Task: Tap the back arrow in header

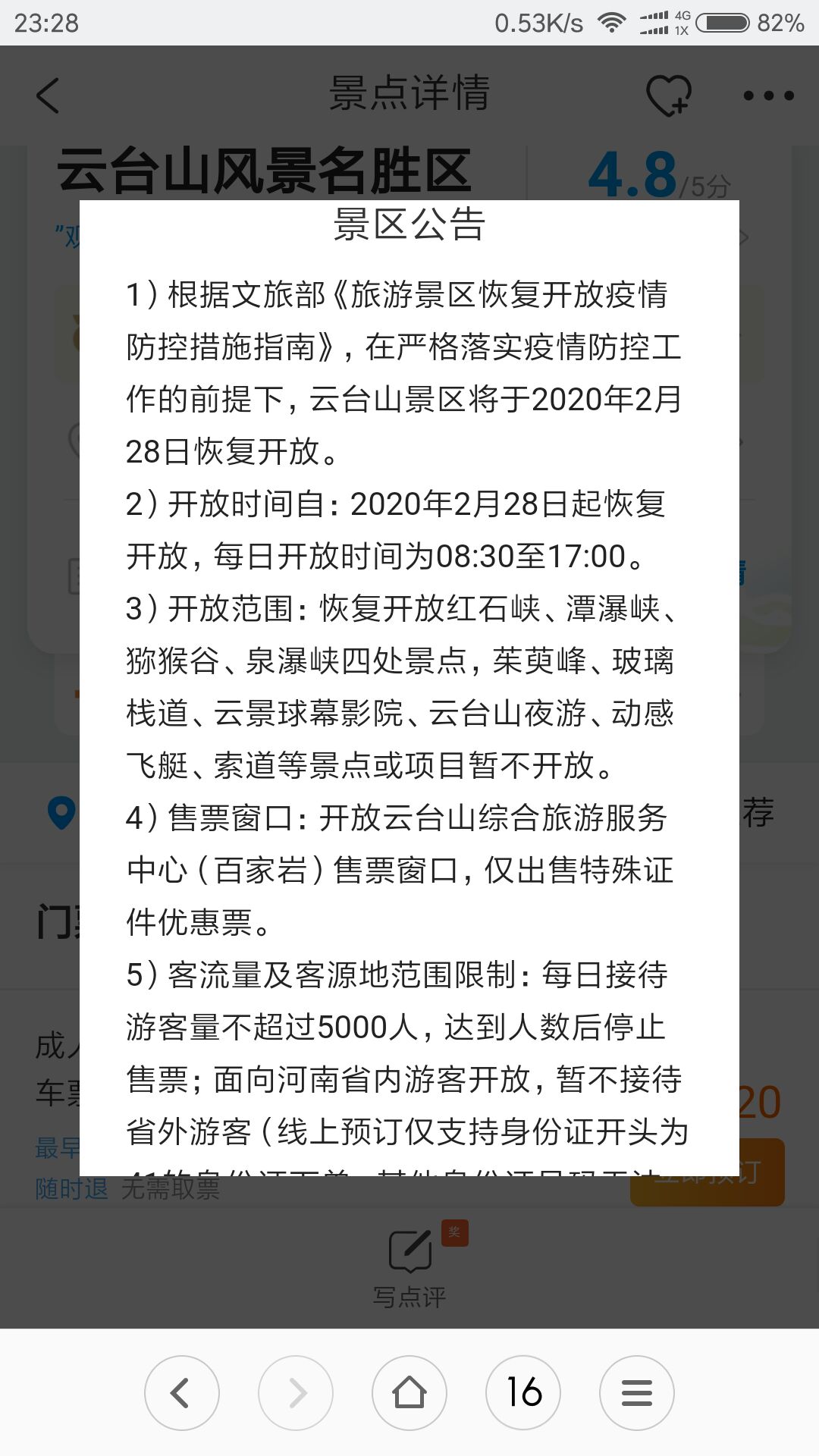Action: click(x=48, y=96)
